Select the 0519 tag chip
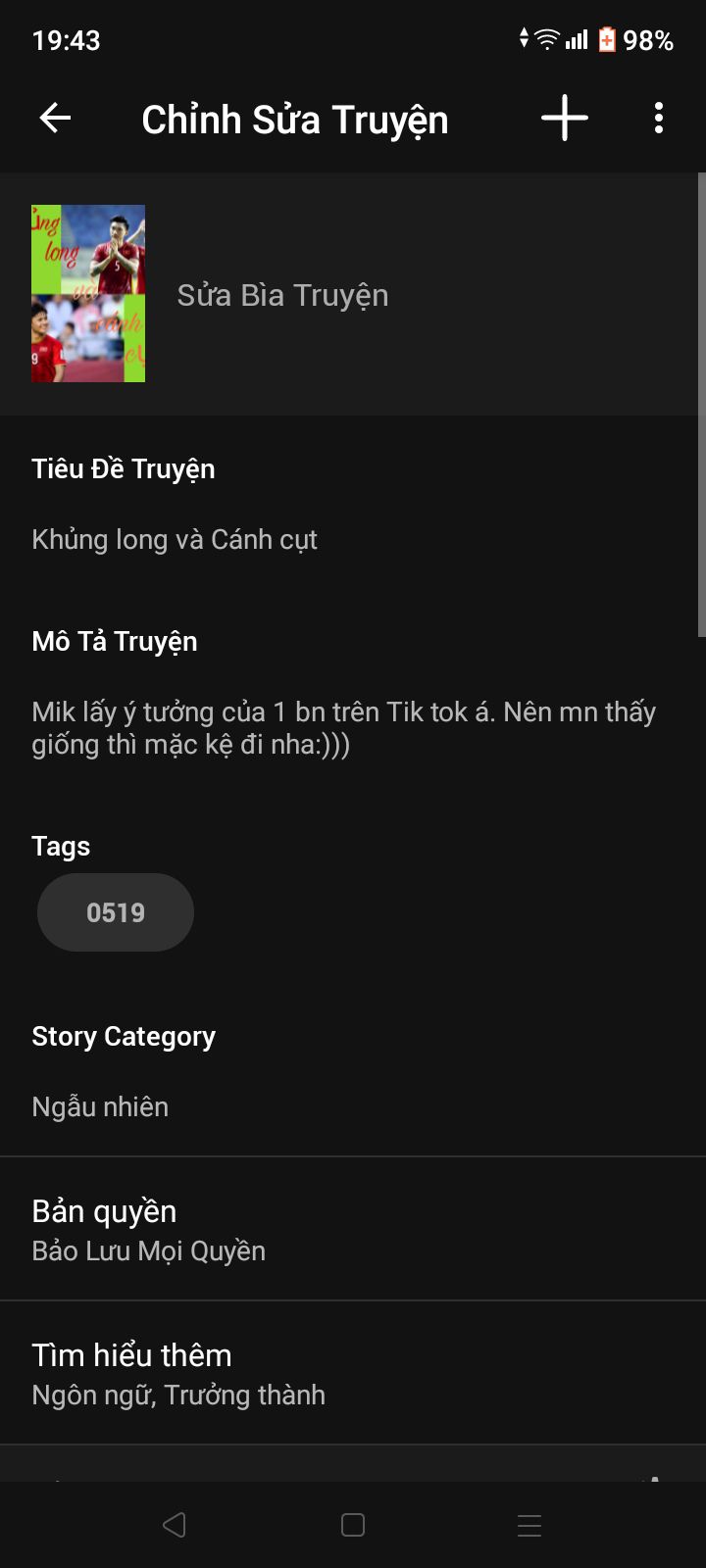Screen dimensions: 706x1568 [116, 912]
